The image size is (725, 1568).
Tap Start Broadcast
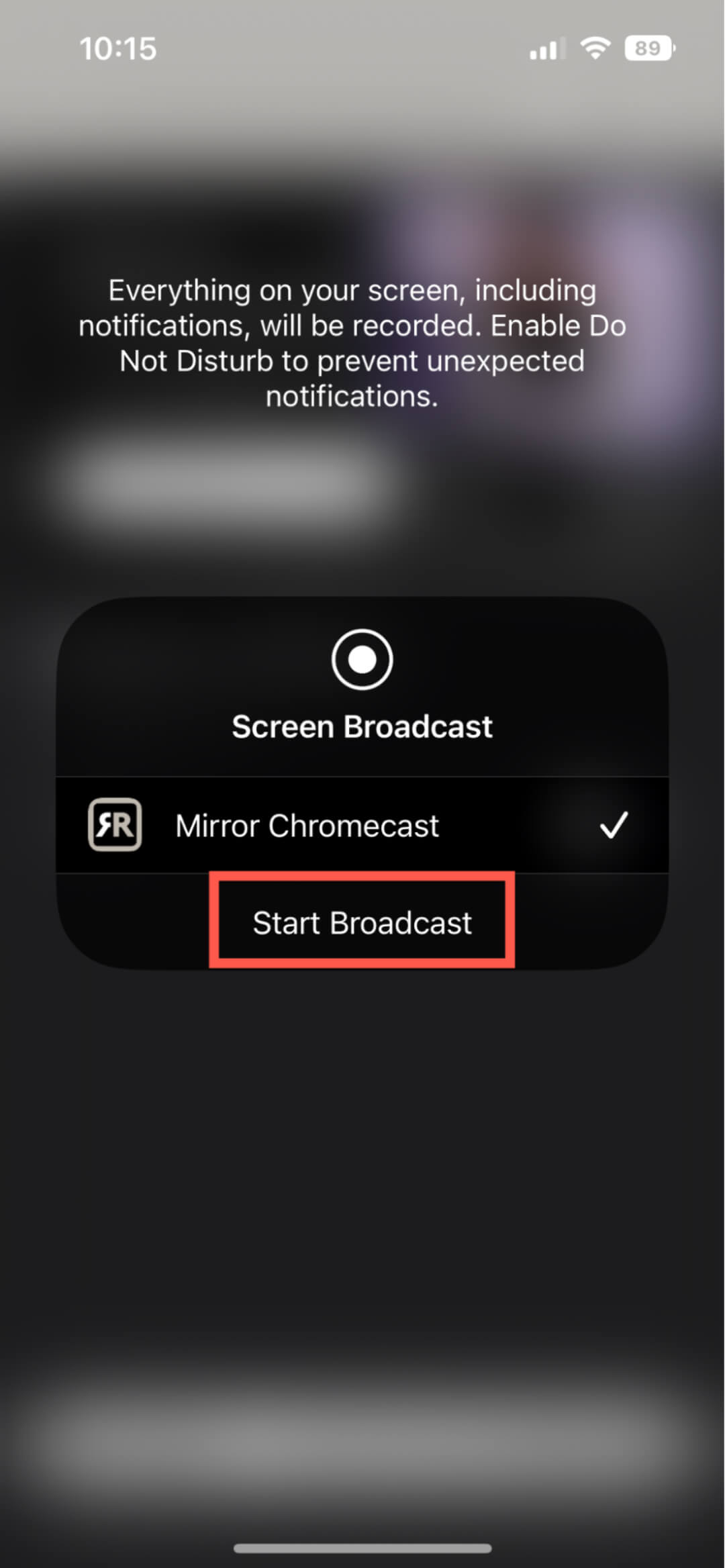point(362,922)
